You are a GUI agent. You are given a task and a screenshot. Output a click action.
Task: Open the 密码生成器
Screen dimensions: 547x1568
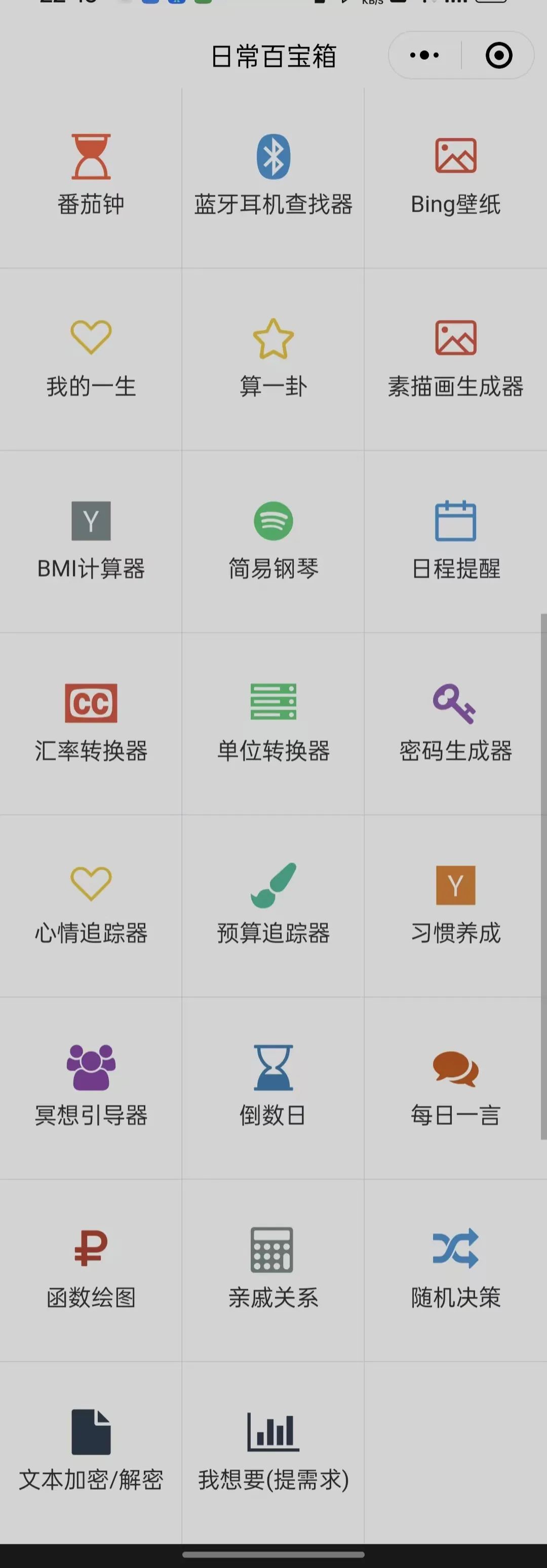(x=456, y=723)
